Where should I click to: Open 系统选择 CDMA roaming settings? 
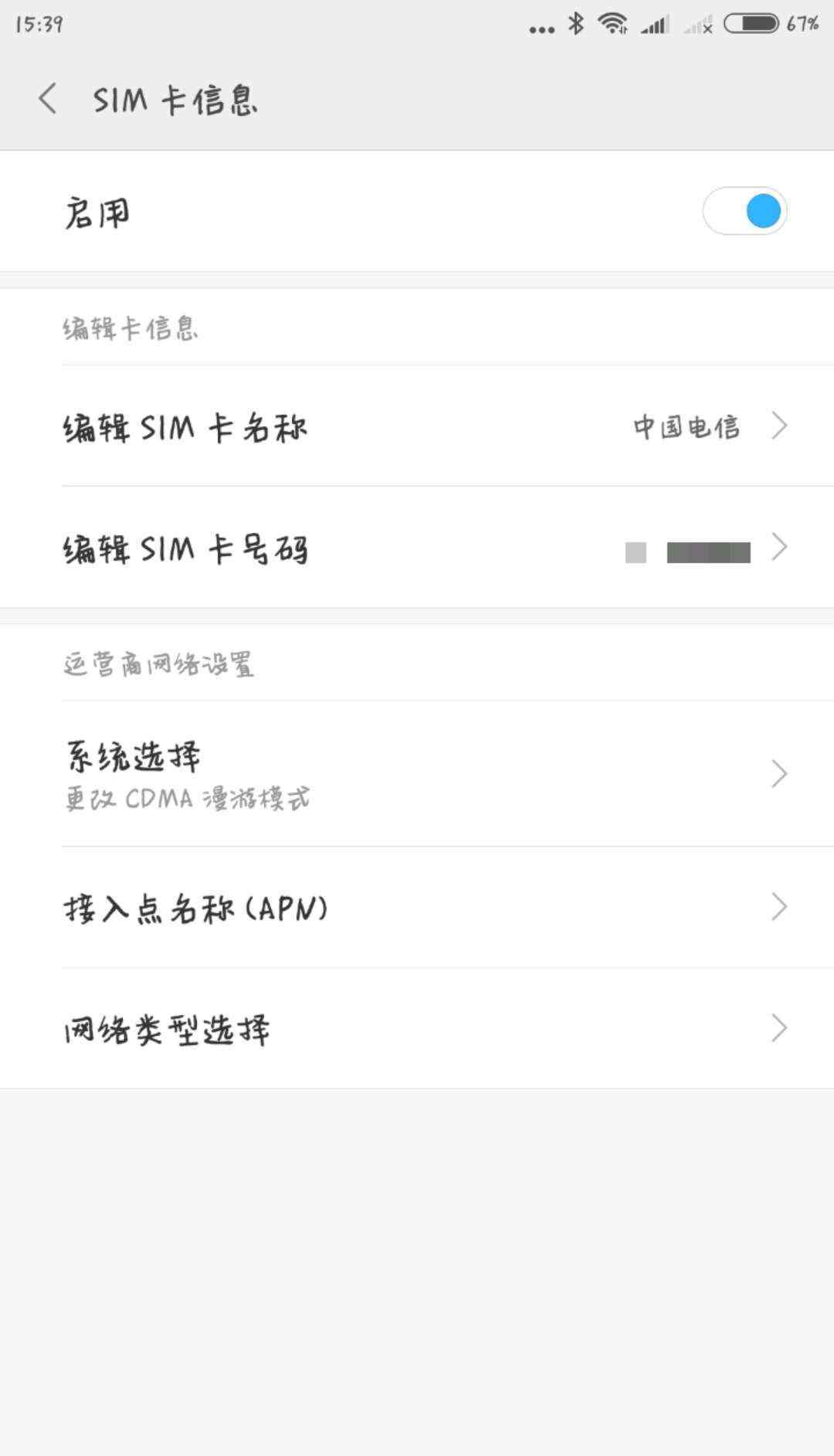pos(417,774)
